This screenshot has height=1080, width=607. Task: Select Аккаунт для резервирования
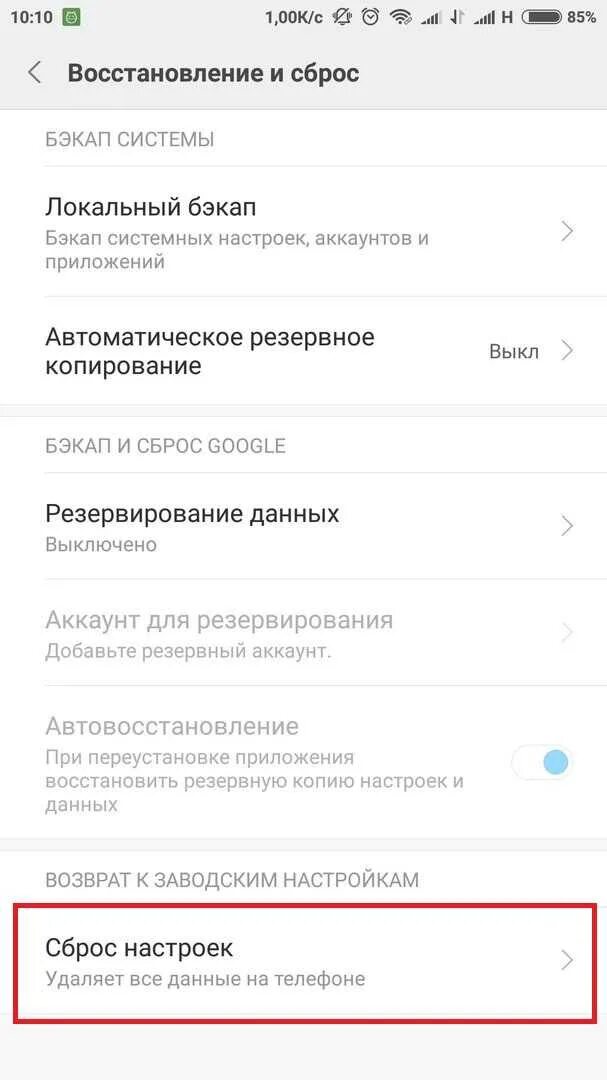[x=303, y=632]
